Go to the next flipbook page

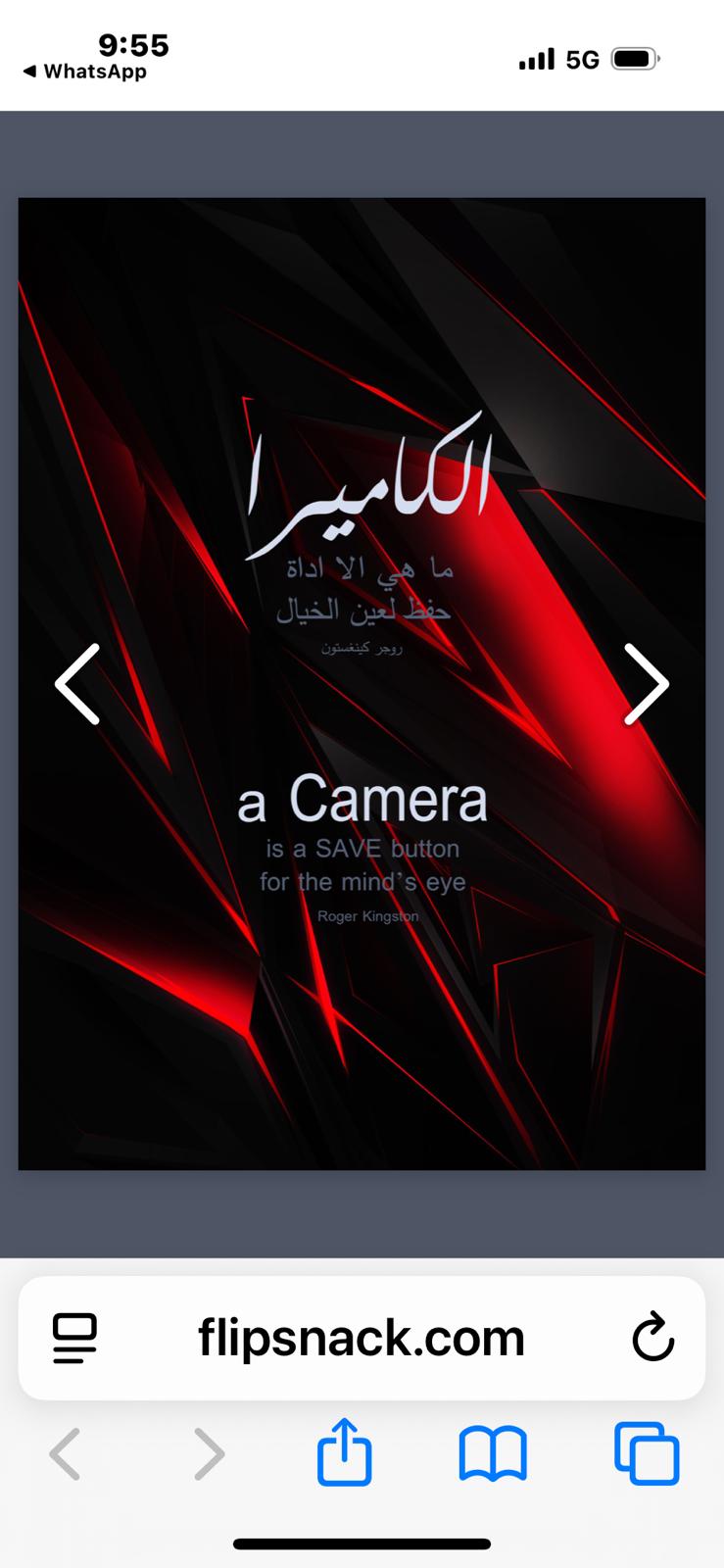(647, 683)
